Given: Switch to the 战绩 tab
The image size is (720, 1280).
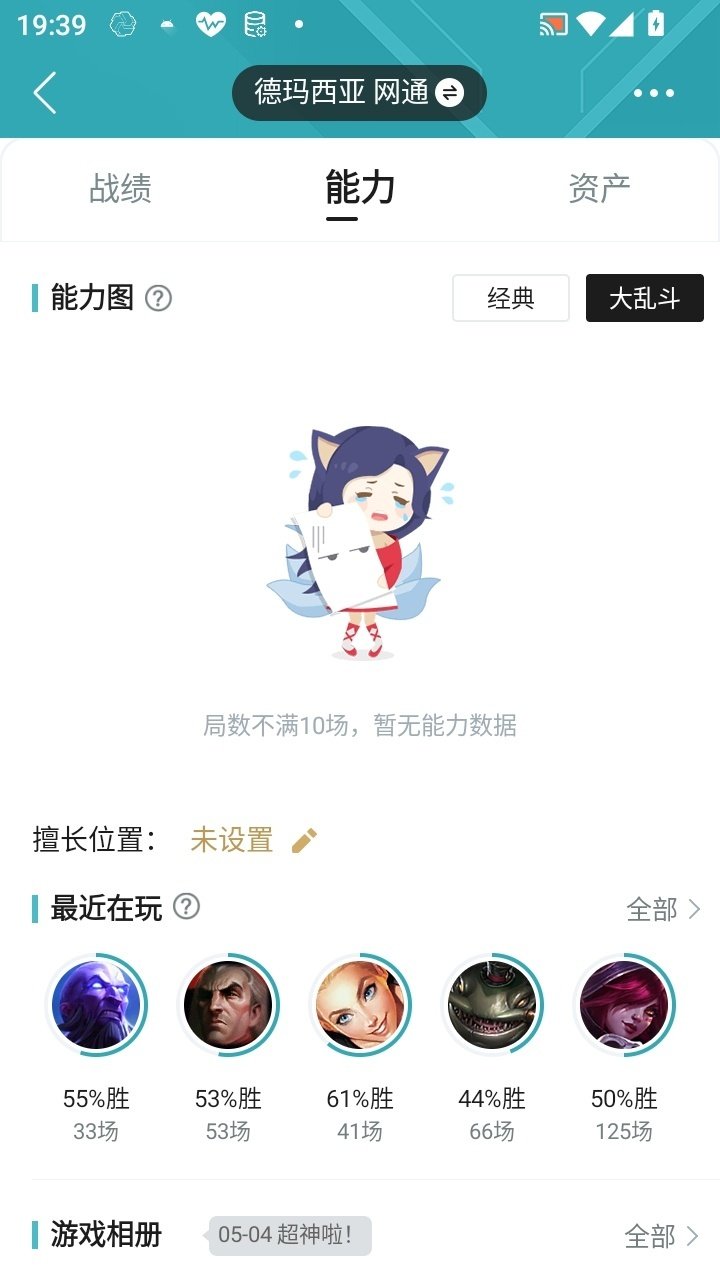Looking at the screenshot, I should pos(119,190).
